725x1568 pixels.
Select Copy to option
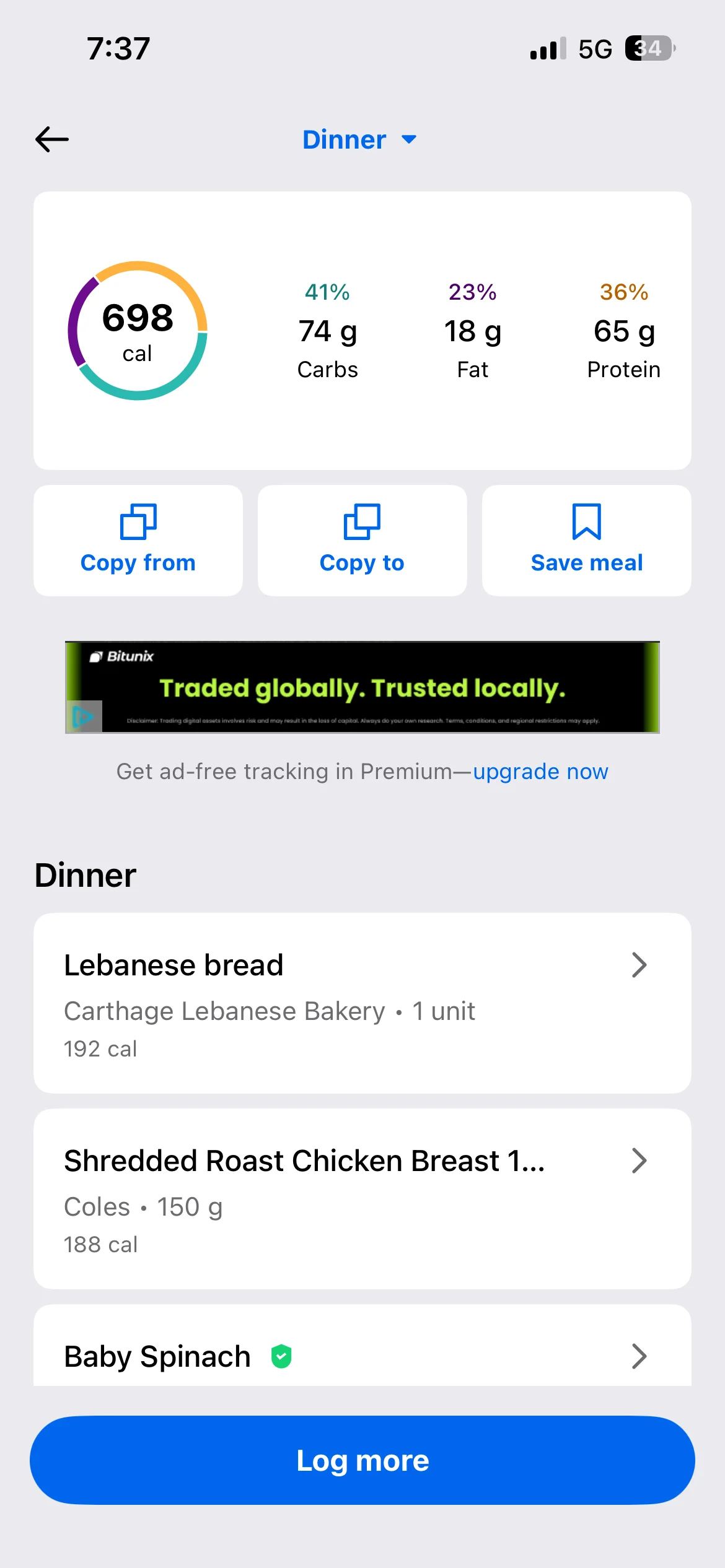click(x=362, y=540)
